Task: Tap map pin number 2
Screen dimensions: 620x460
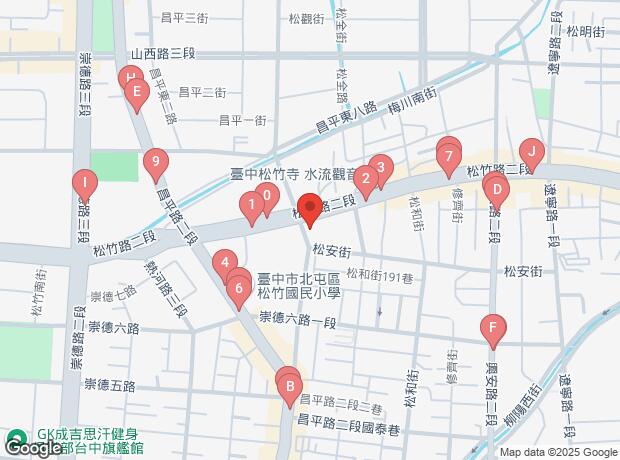Action: (x=366, y=183)
